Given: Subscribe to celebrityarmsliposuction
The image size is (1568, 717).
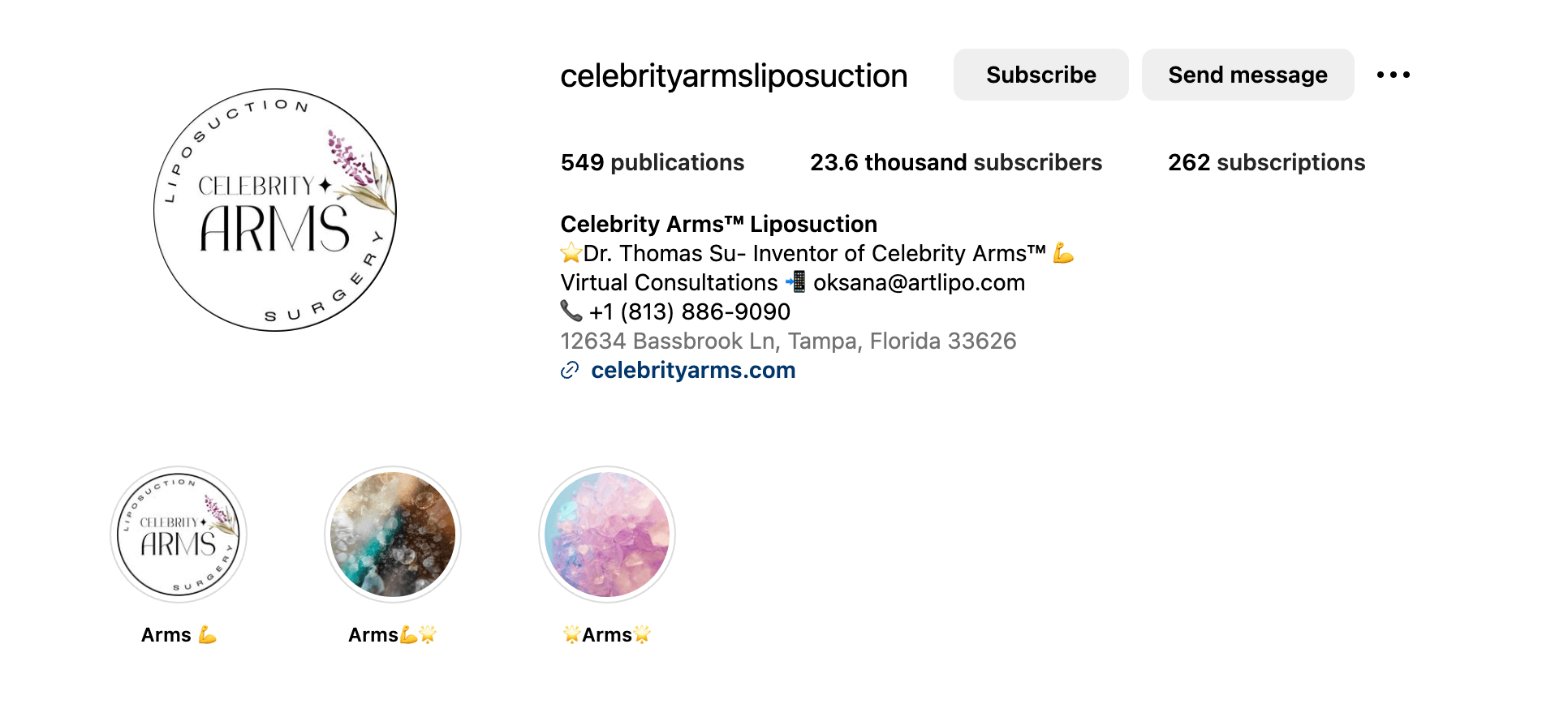Looking at the screenshot, I should coord(1040,75).
